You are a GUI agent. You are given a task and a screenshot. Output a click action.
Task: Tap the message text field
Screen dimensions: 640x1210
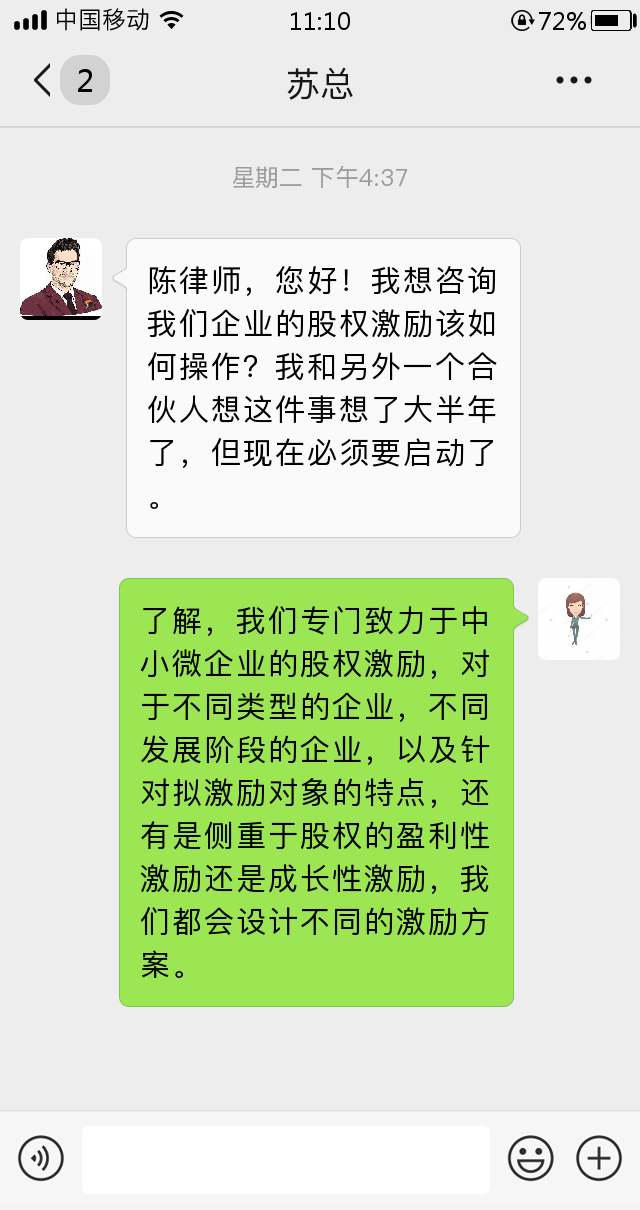[x=285, y=1159]
